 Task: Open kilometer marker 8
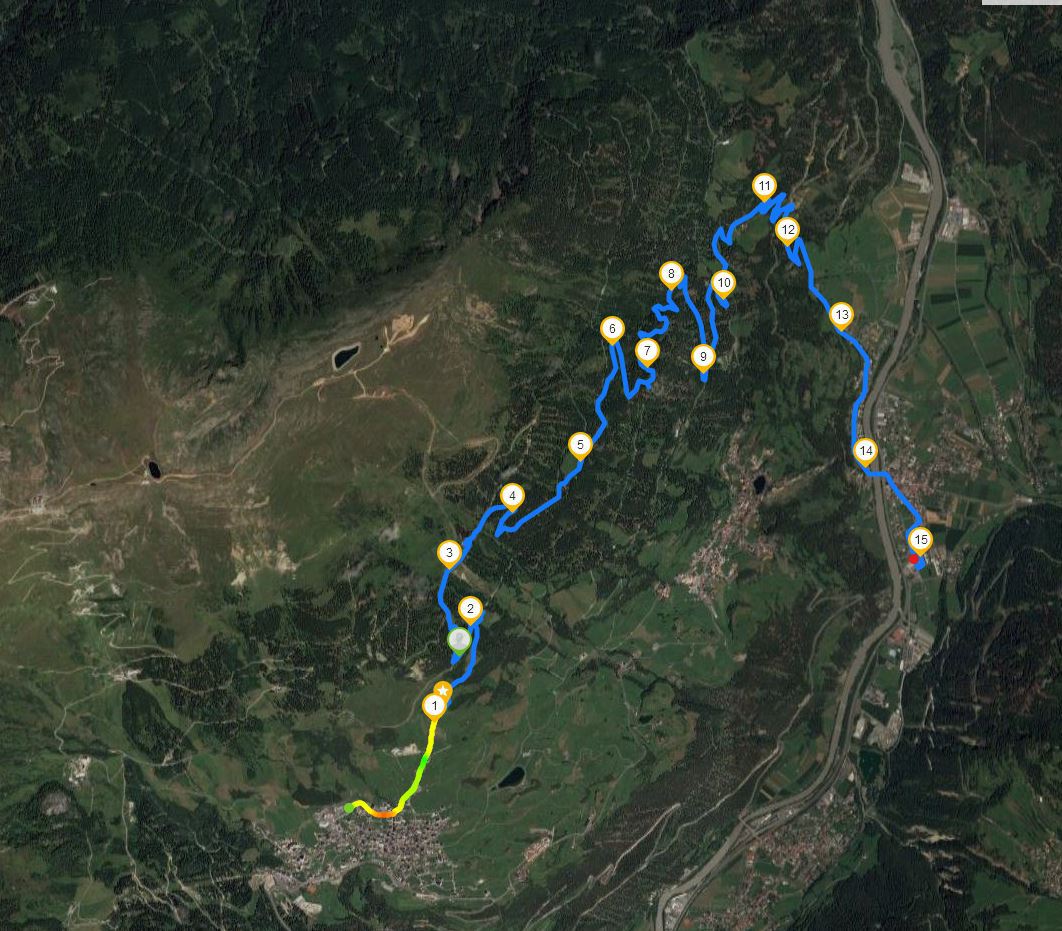671,273
